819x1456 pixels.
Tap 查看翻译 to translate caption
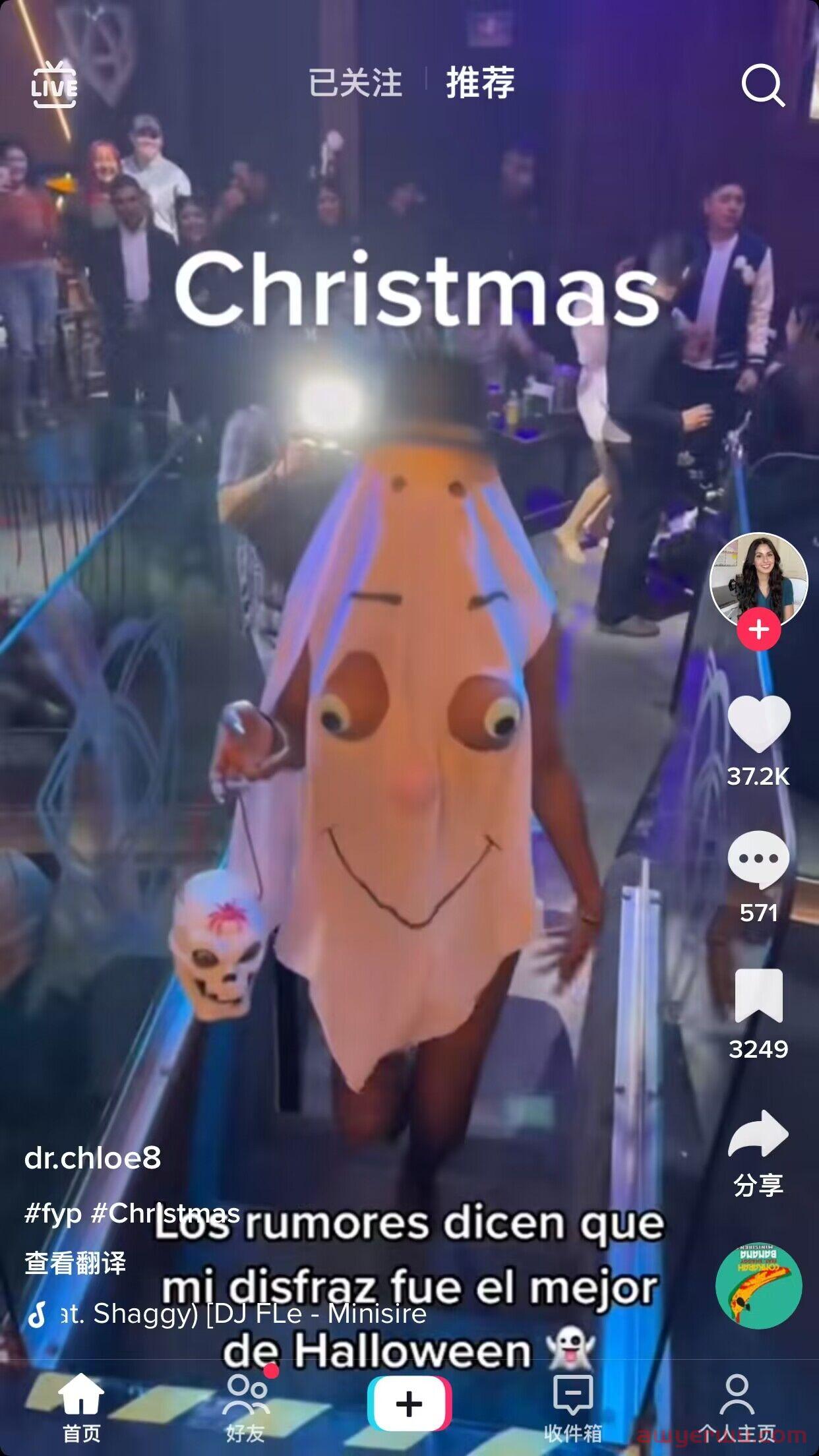(x=75, y=1263)
